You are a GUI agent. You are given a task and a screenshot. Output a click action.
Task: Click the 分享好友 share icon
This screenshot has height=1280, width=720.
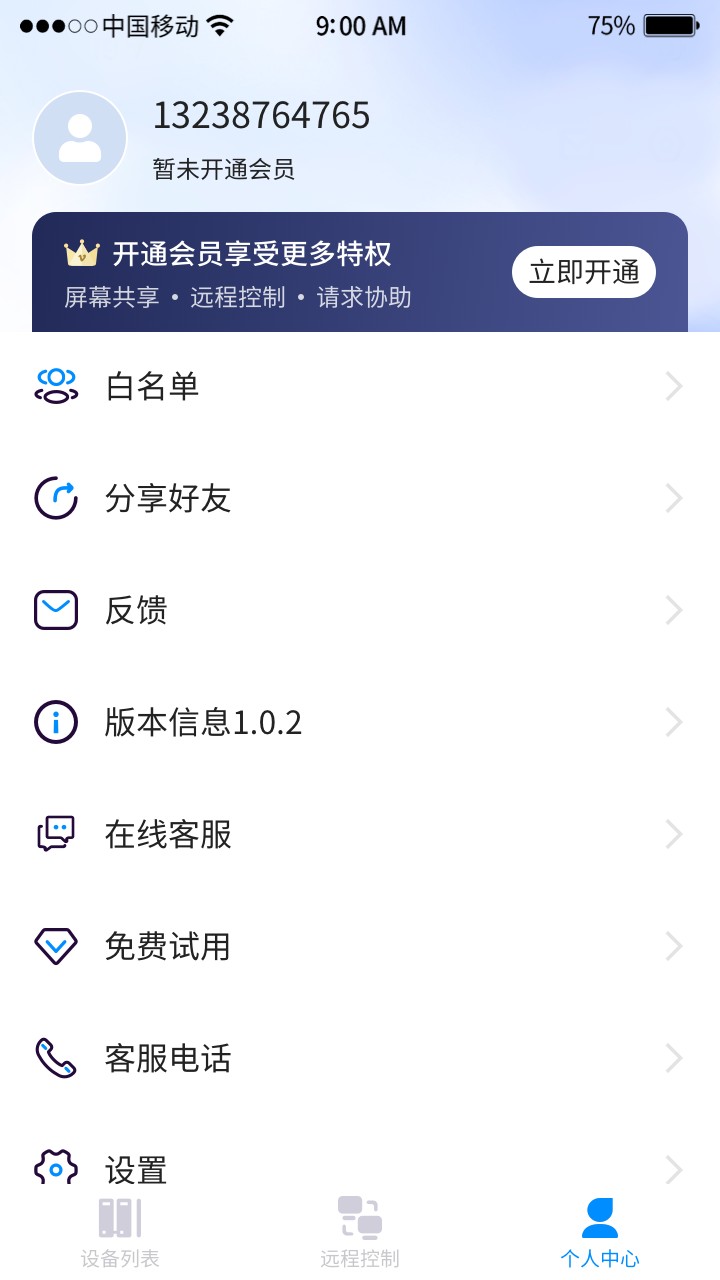[57, 498]
